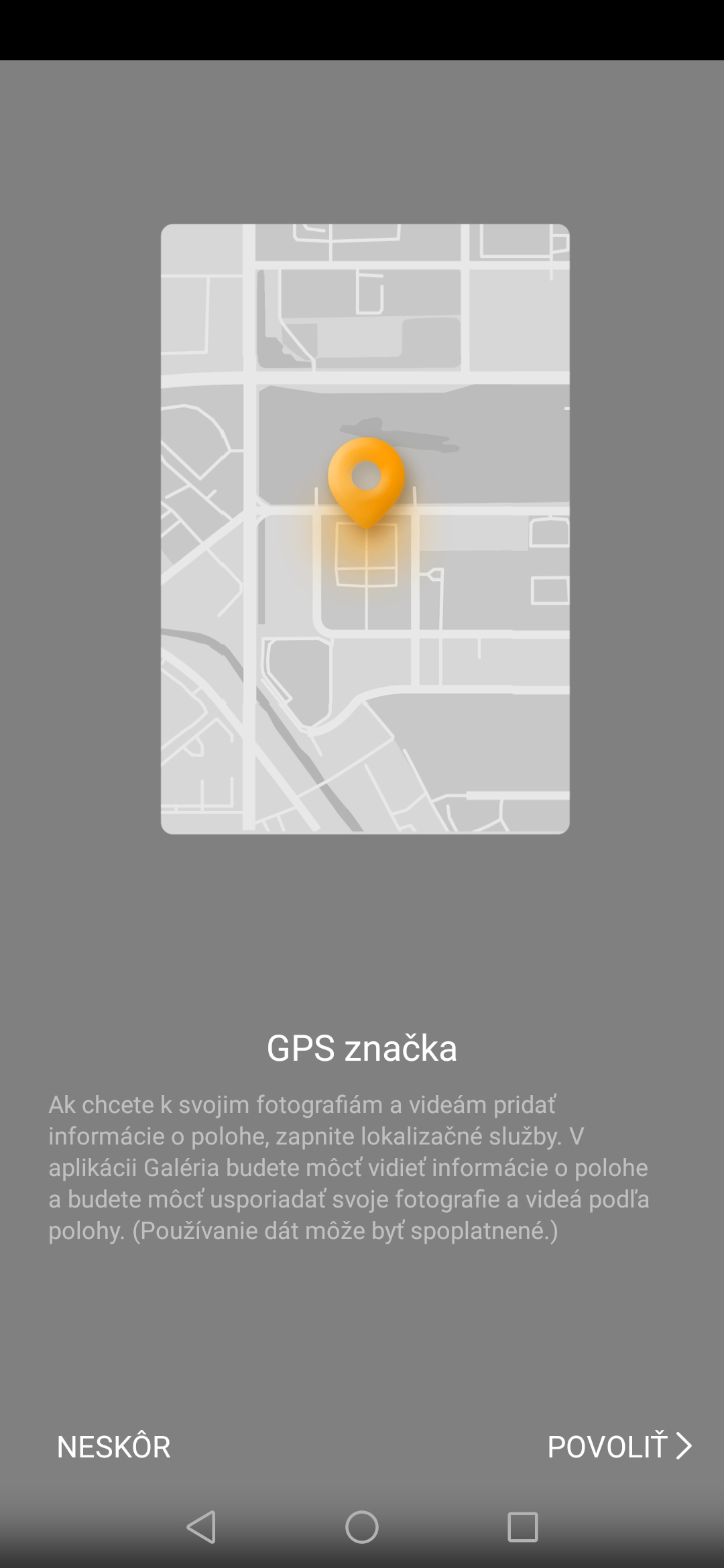Image resolution: width=724 pixels, height=1568 pixels.
Task: Tap NESKÔR to skip GPS tagging
Action: (113, 1446)
